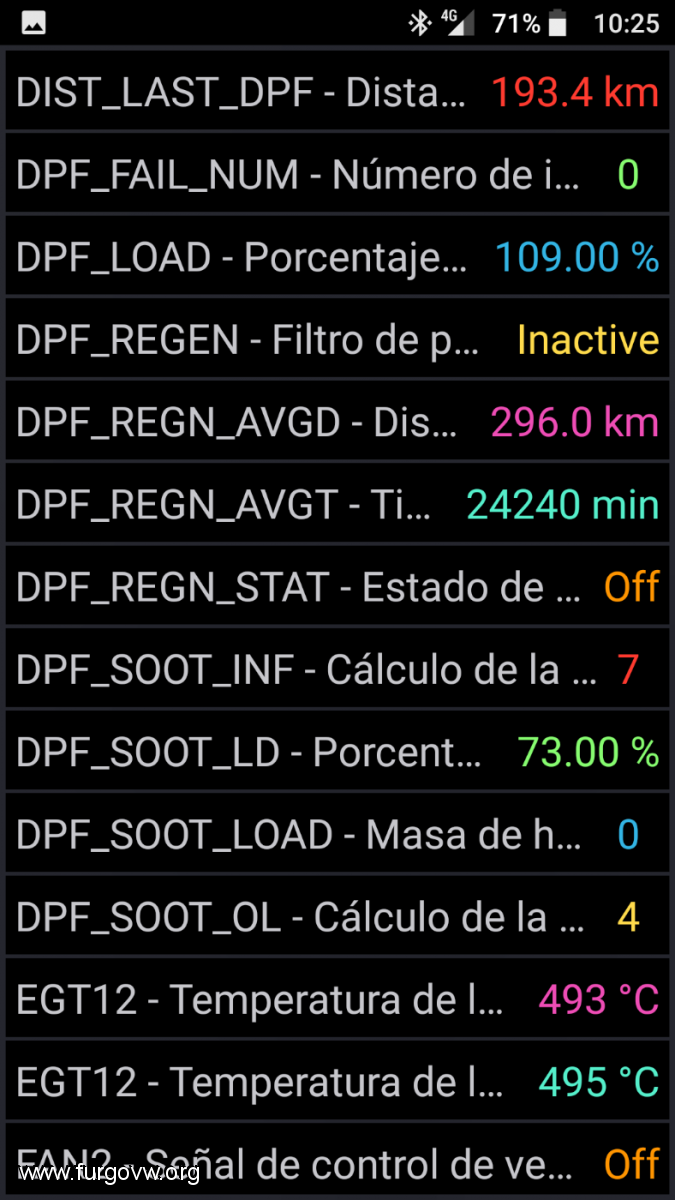Tap the DPF_SOOT_LOAD row

337,834
